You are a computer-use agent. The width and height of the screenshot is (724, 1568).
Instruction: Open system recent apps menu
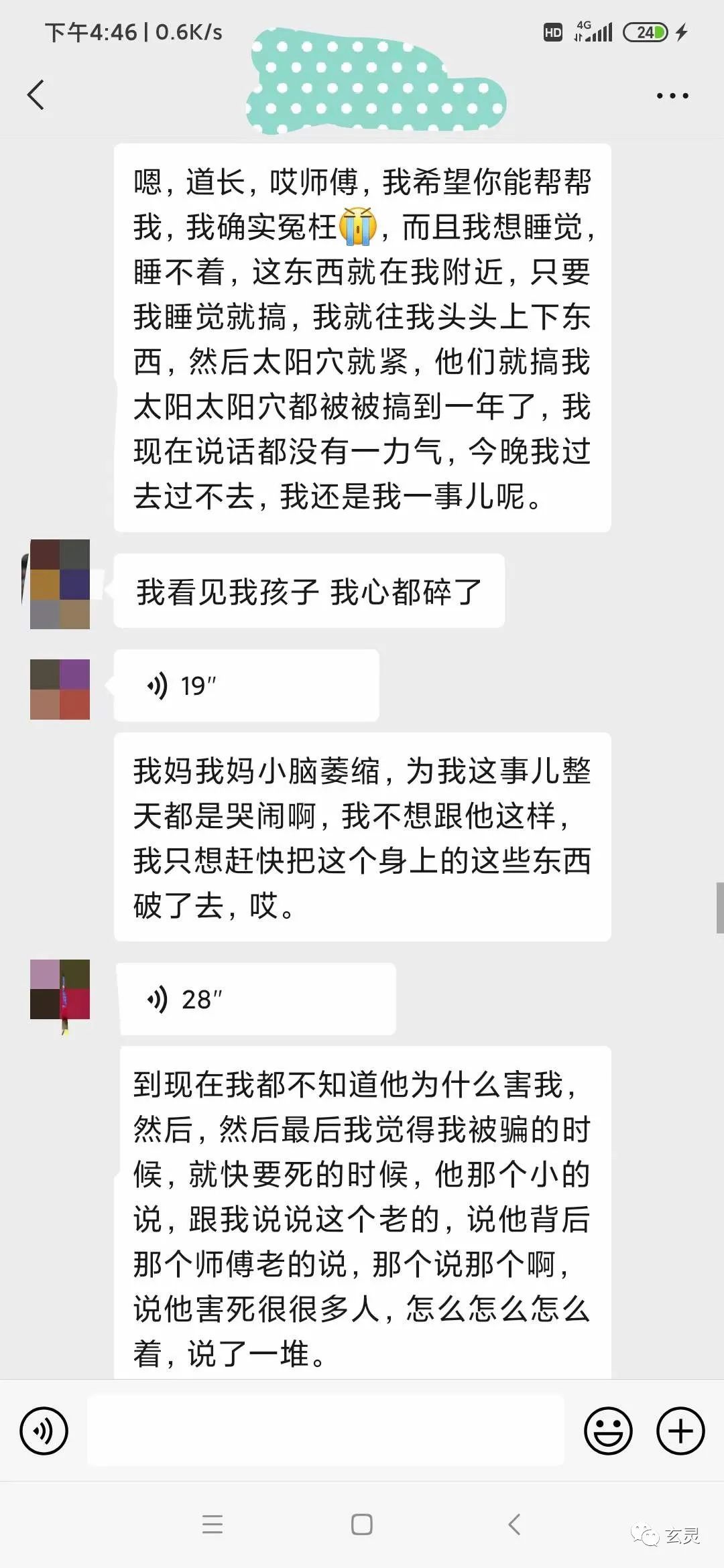coord(213,1524)
